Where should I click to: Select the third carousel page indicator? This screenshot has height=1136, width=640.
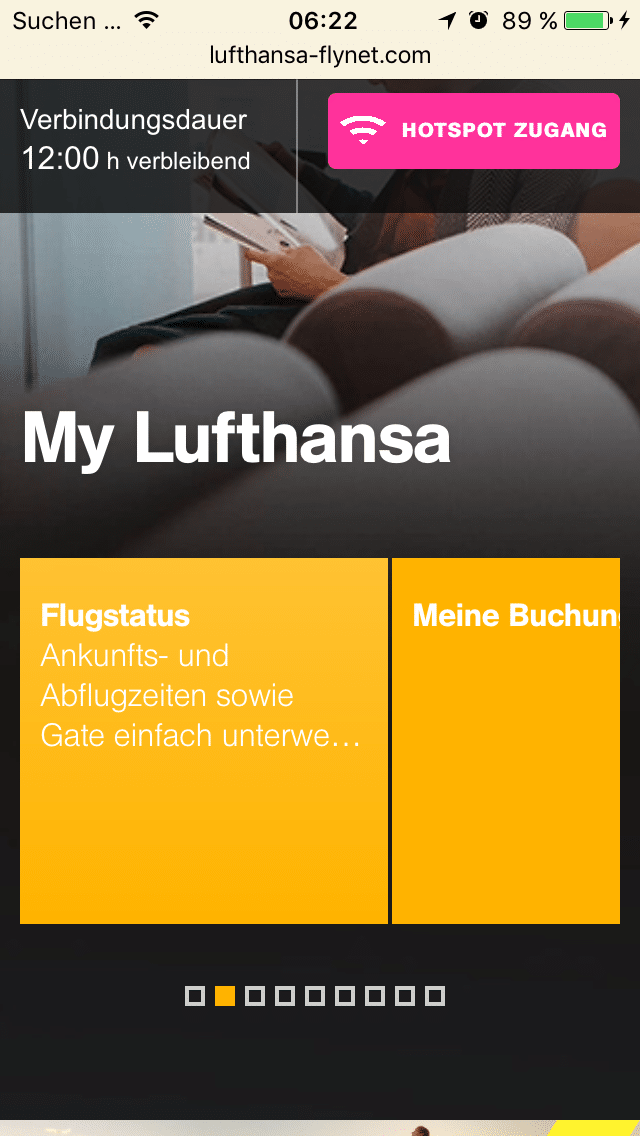[x=255, y=996]
